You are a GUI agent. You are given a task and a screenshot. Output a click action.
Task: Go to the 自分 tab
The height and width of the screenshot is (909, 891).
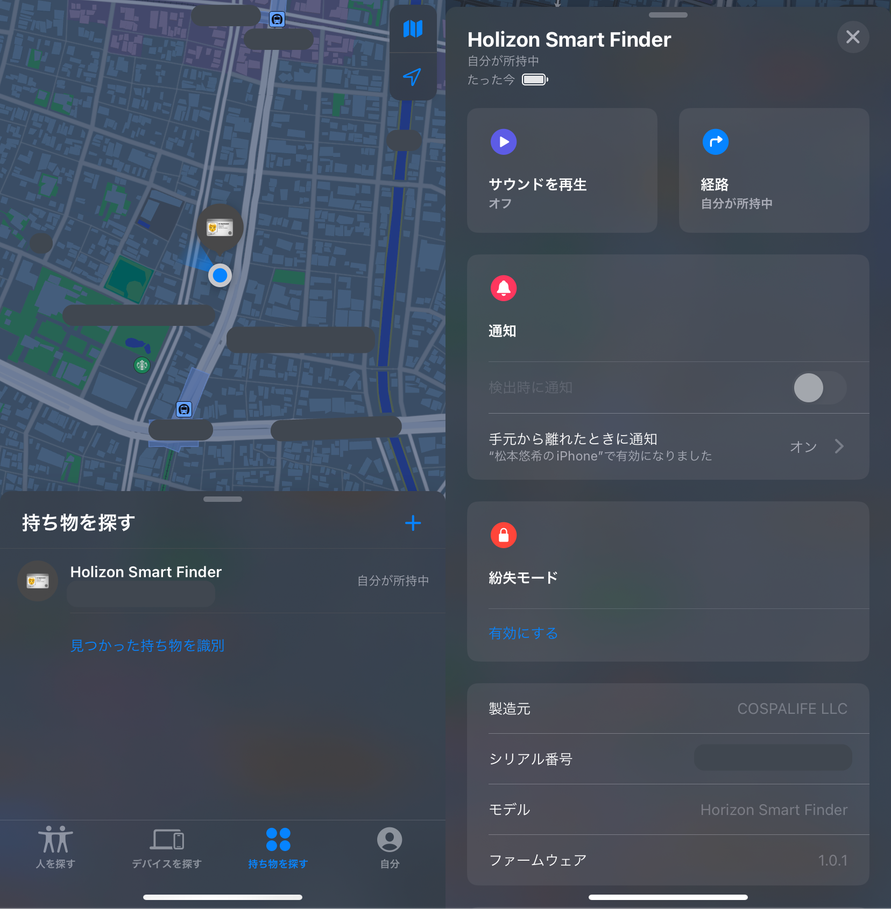pyautogui.click(x=389, y=847)
